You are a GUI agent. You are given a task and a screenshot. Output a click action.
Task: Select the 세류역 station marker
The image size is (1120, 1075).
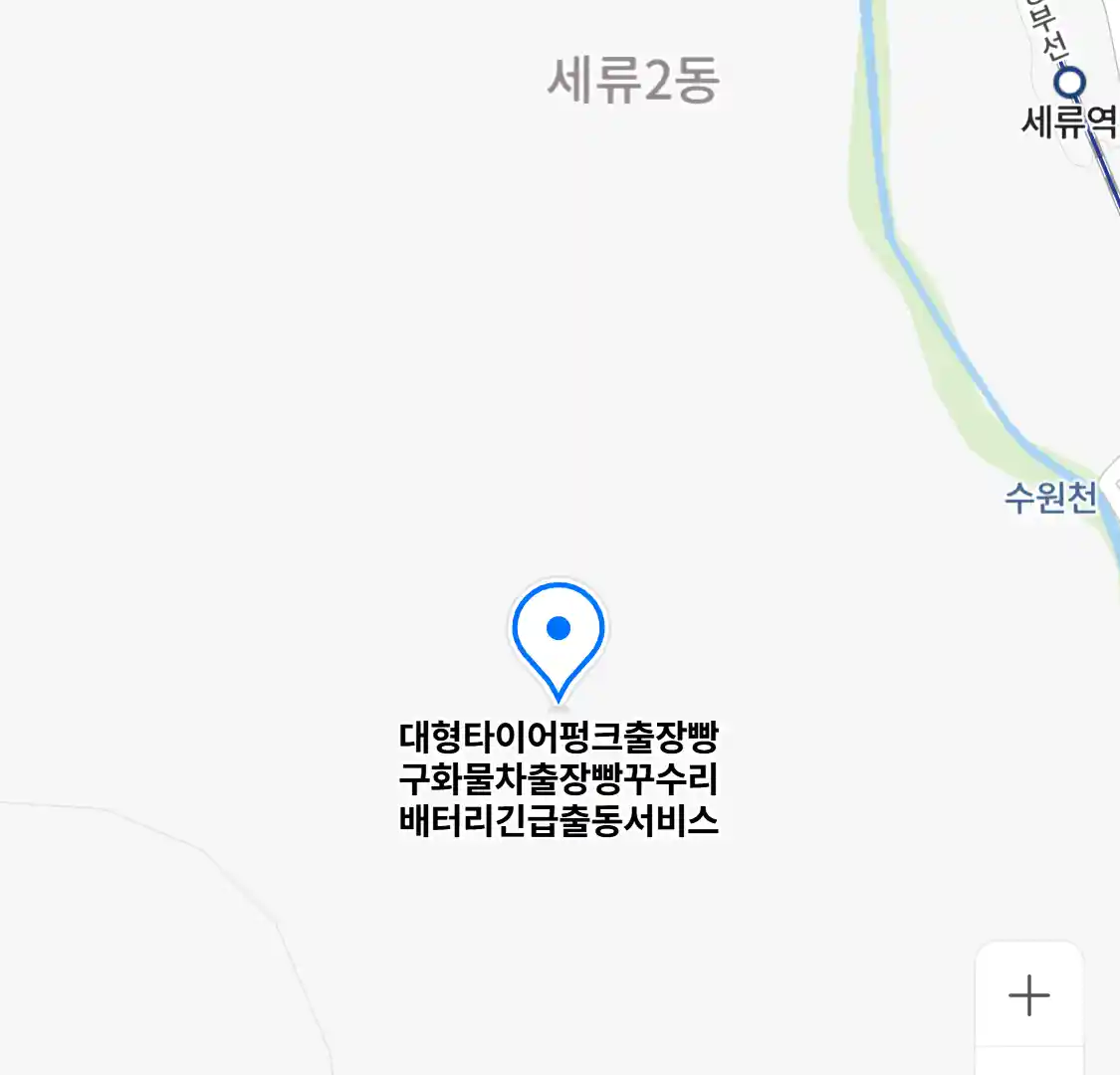[1071, 82]
